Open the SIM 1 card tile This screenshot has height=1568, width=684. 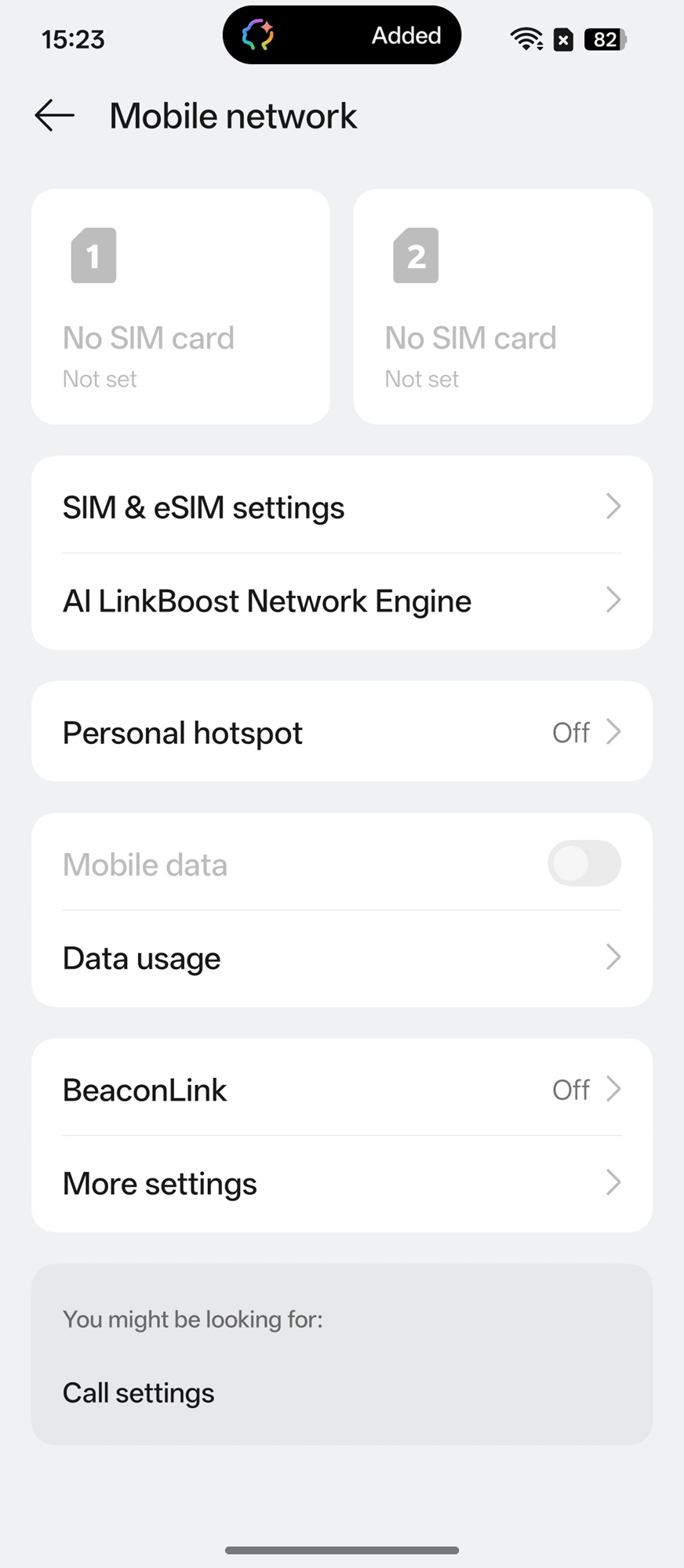click(x=180, y=307)
